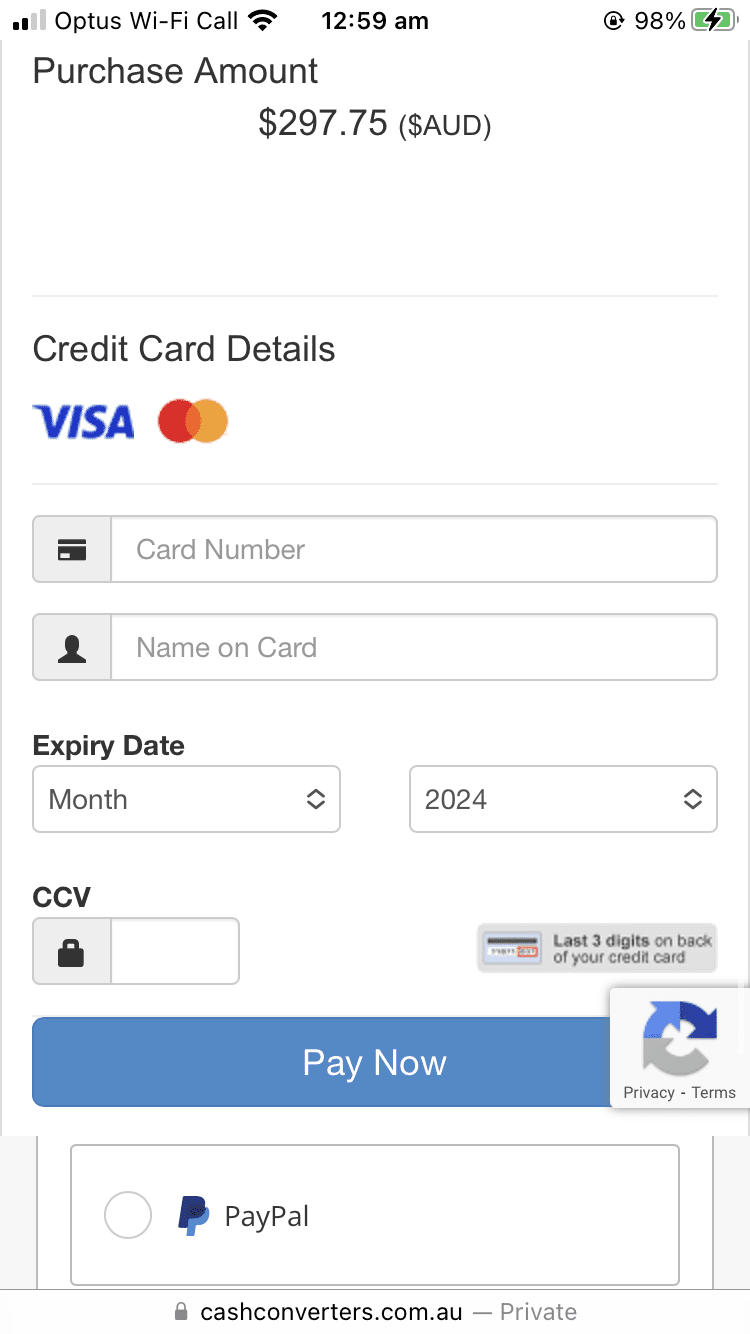Open the reCAPTCHA Terms link
Image resolution: width=750 pixels, height=1334 pixels.
pos(713,1092)
